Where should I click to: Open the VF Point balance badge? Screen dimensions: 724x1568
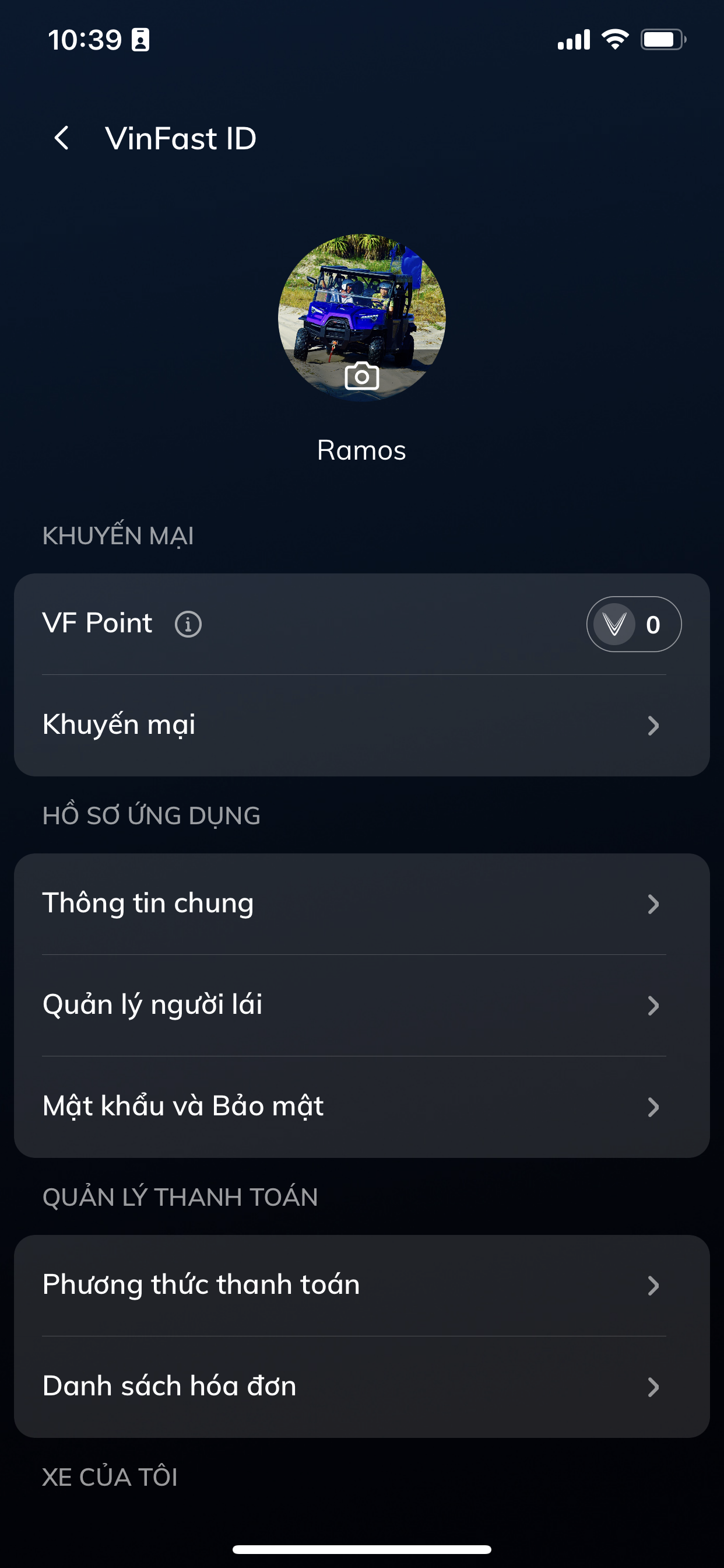point(632,624)
